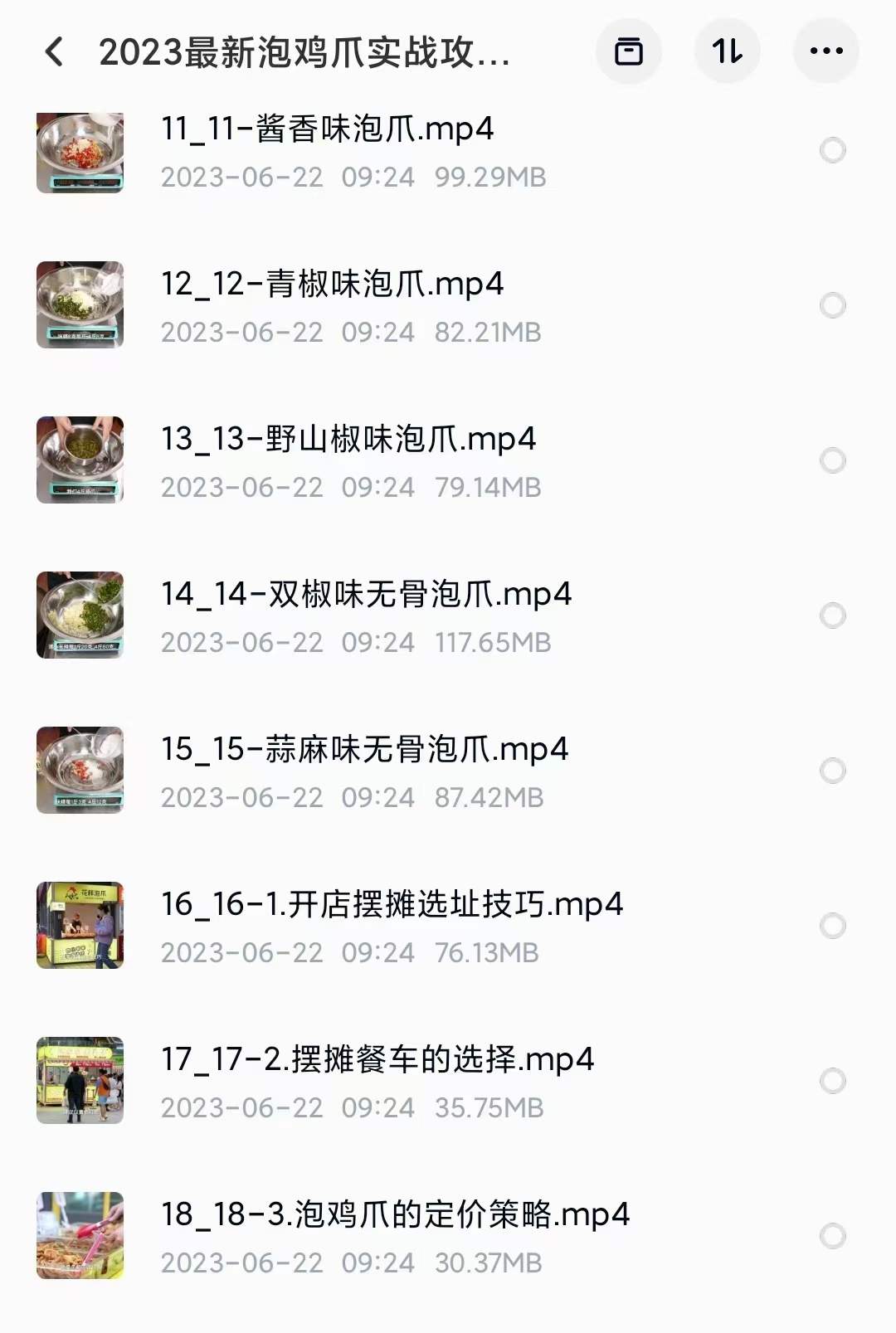896x1333 pixels.
Task: Select the checkbox for 12_12-青椒味泡爪.mp4
Action: [832, 305]
